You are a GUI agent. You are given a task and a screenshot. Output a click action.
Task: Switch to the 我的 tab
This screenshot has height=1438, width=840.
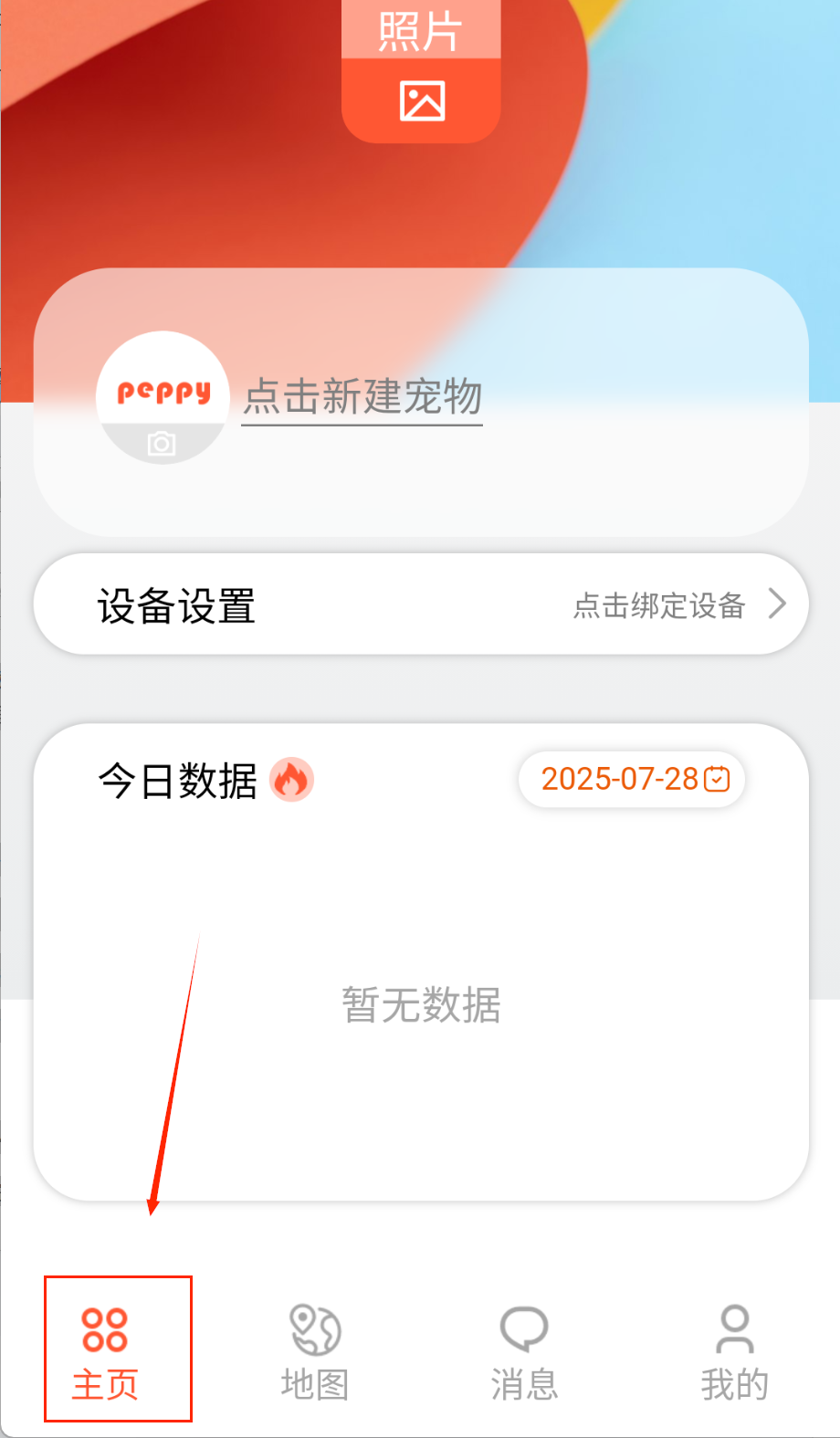tap(734, 1349)
